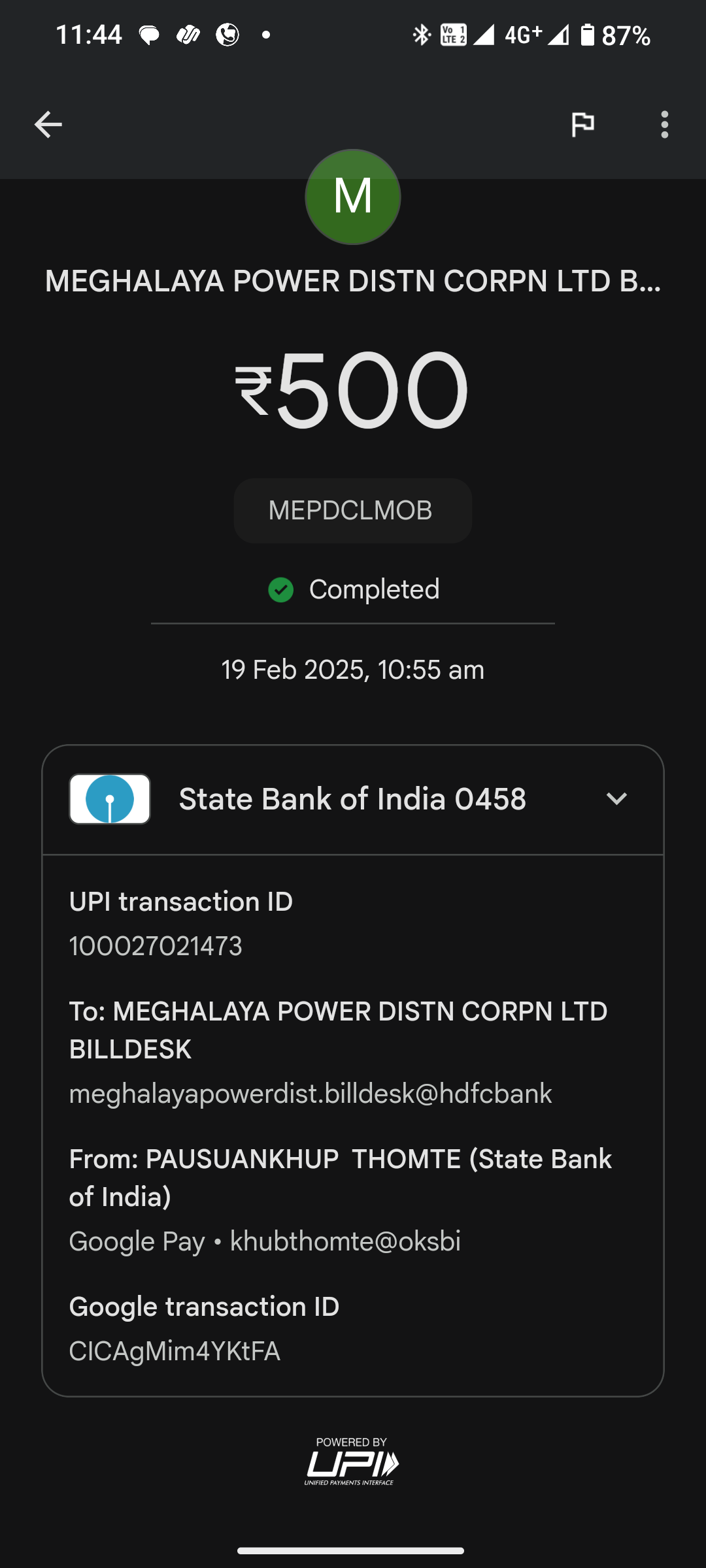Open the MEGHALAYA POWER DISTN CORPN profile avatar
This screenshot has width=706, height=1568.
(353, 197)
